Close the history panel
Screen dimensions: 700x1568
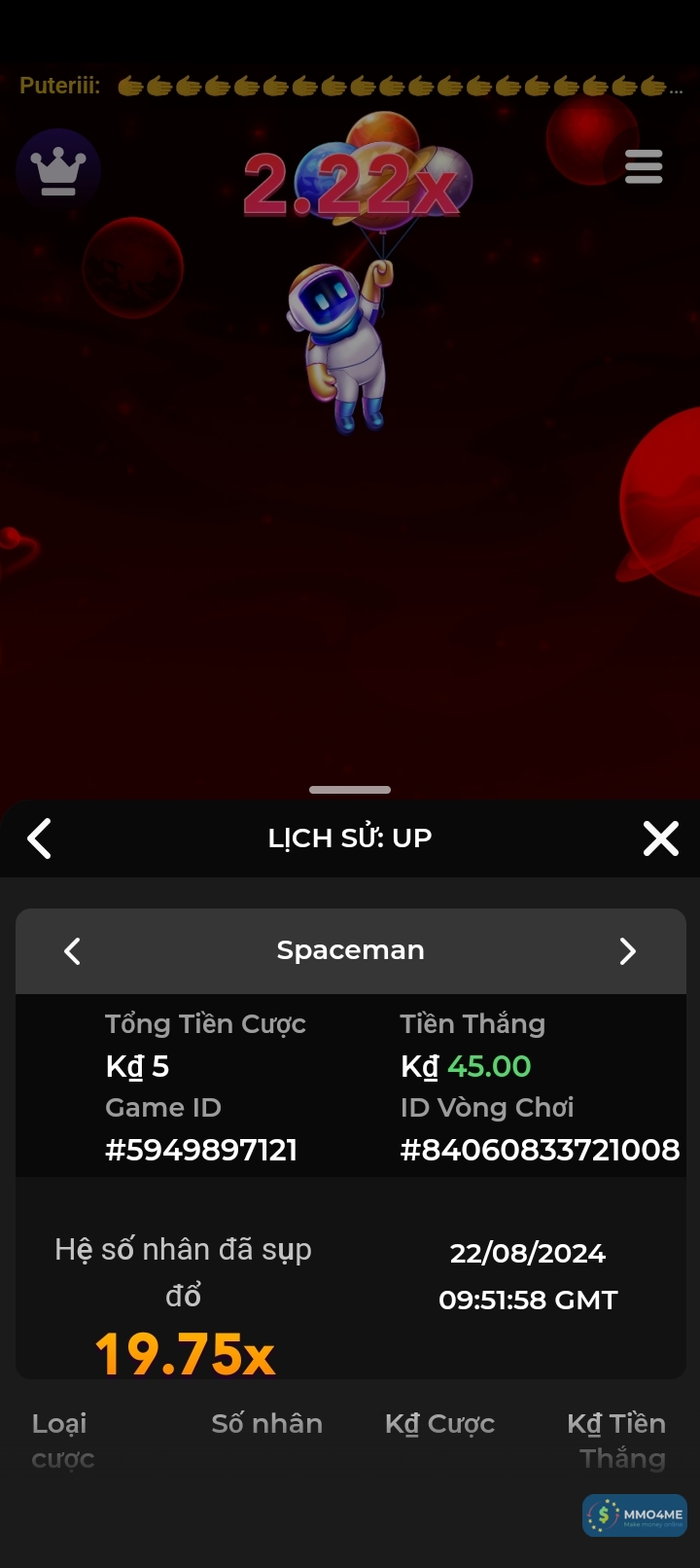[x=660, y=838]
